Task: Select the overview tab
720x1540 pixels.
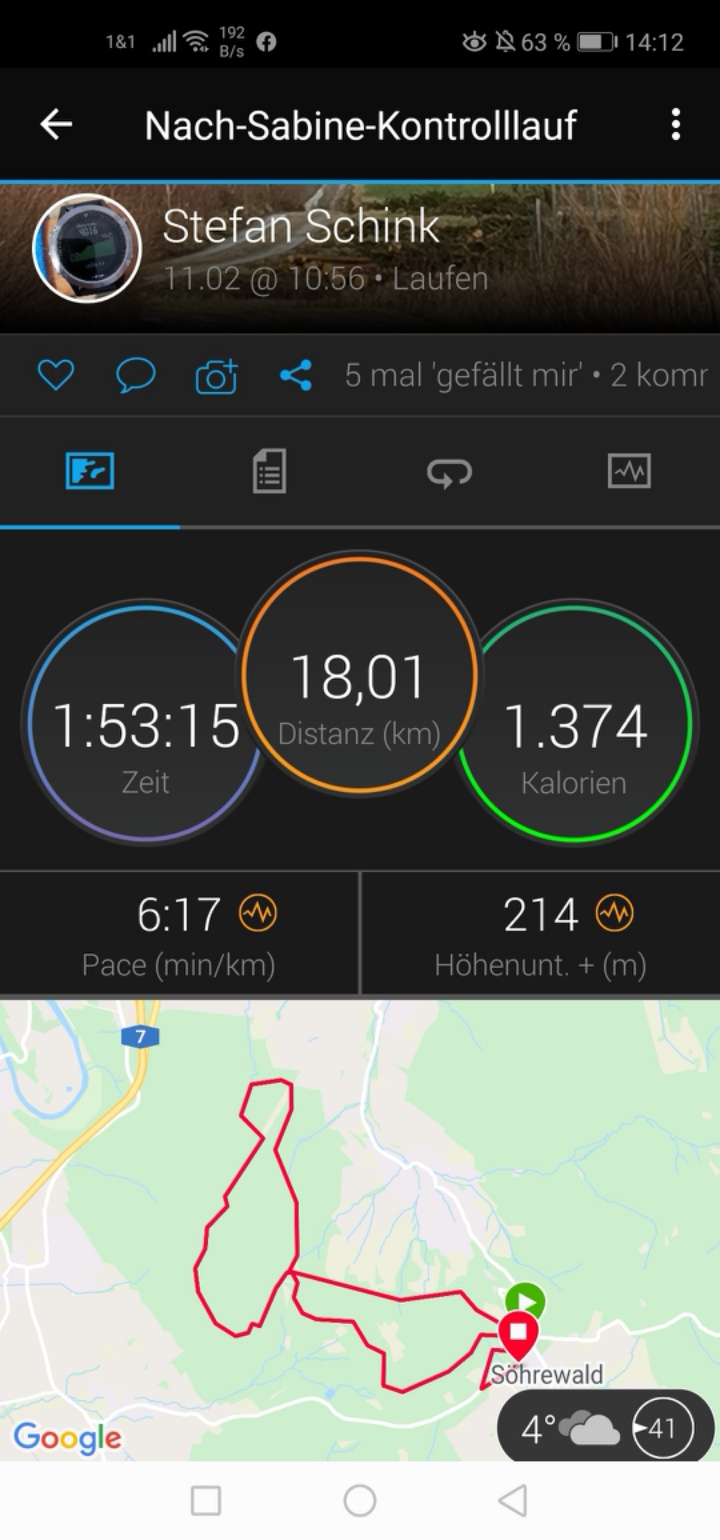Action: 90,471
